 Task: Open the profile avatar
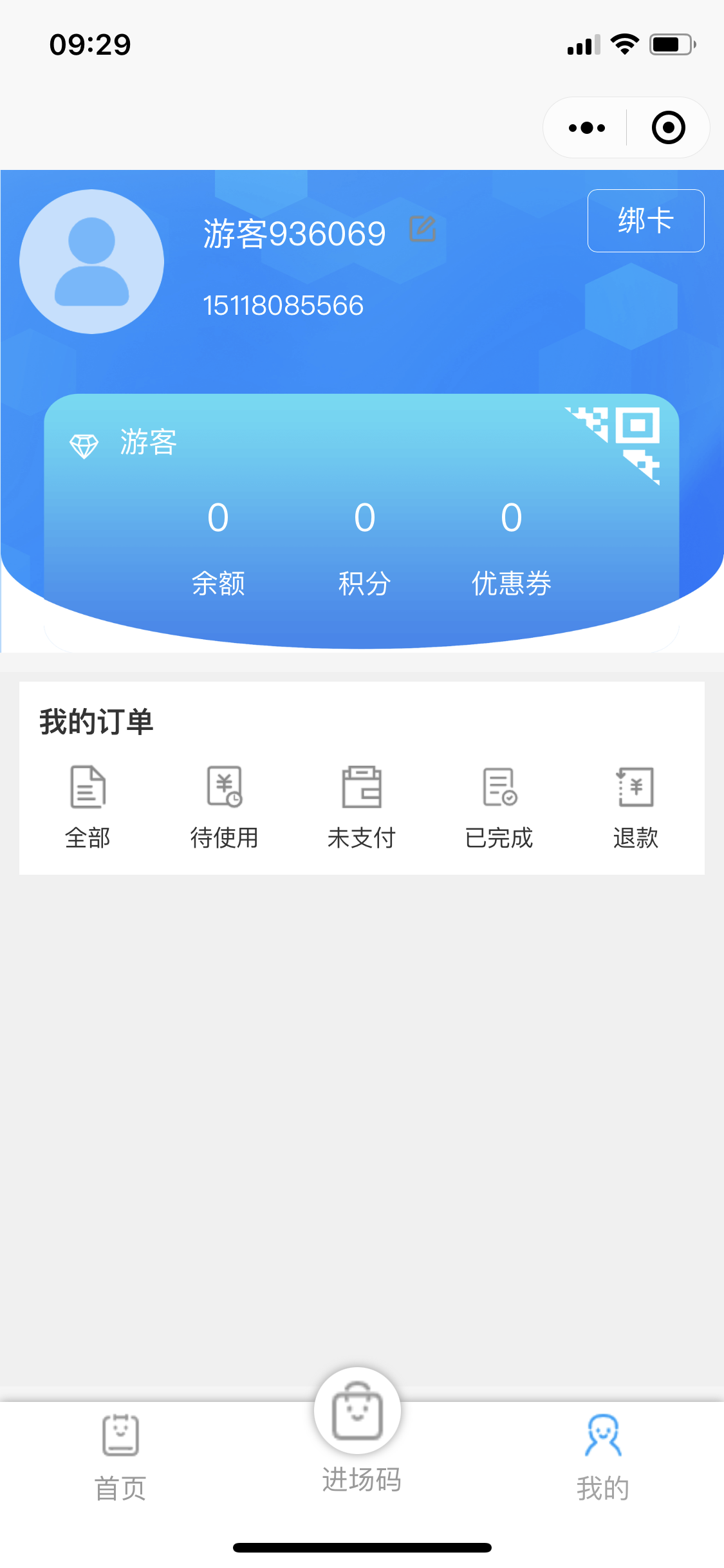(x=91, y=261)
